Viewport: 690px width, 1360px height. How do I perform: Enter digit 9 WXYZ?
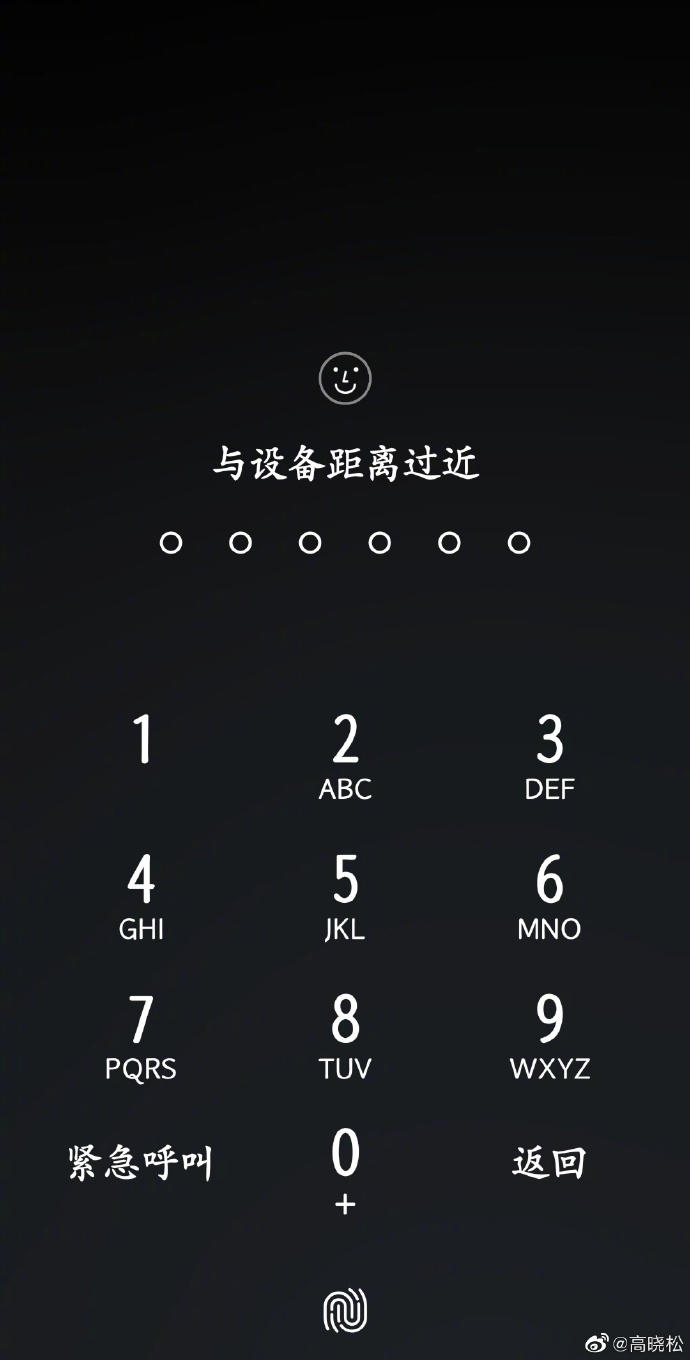click(x=549, y=1036)
